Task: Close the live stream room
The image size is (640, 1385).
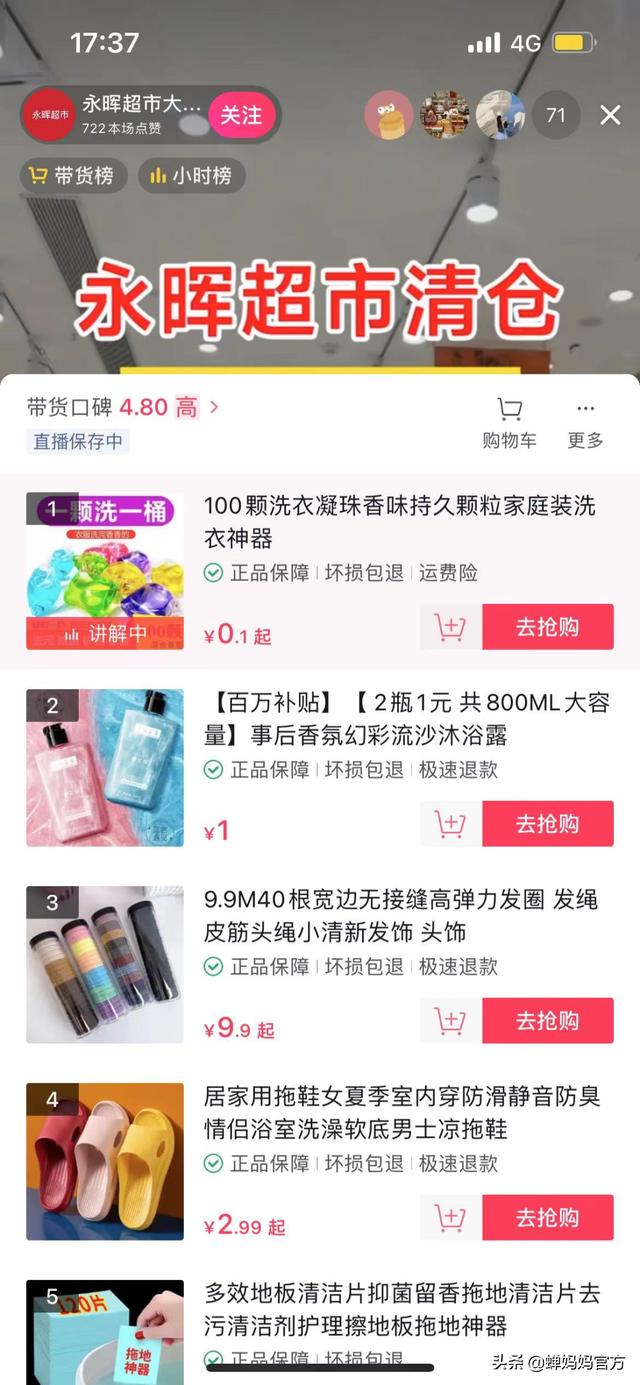Action: [610, 116]
